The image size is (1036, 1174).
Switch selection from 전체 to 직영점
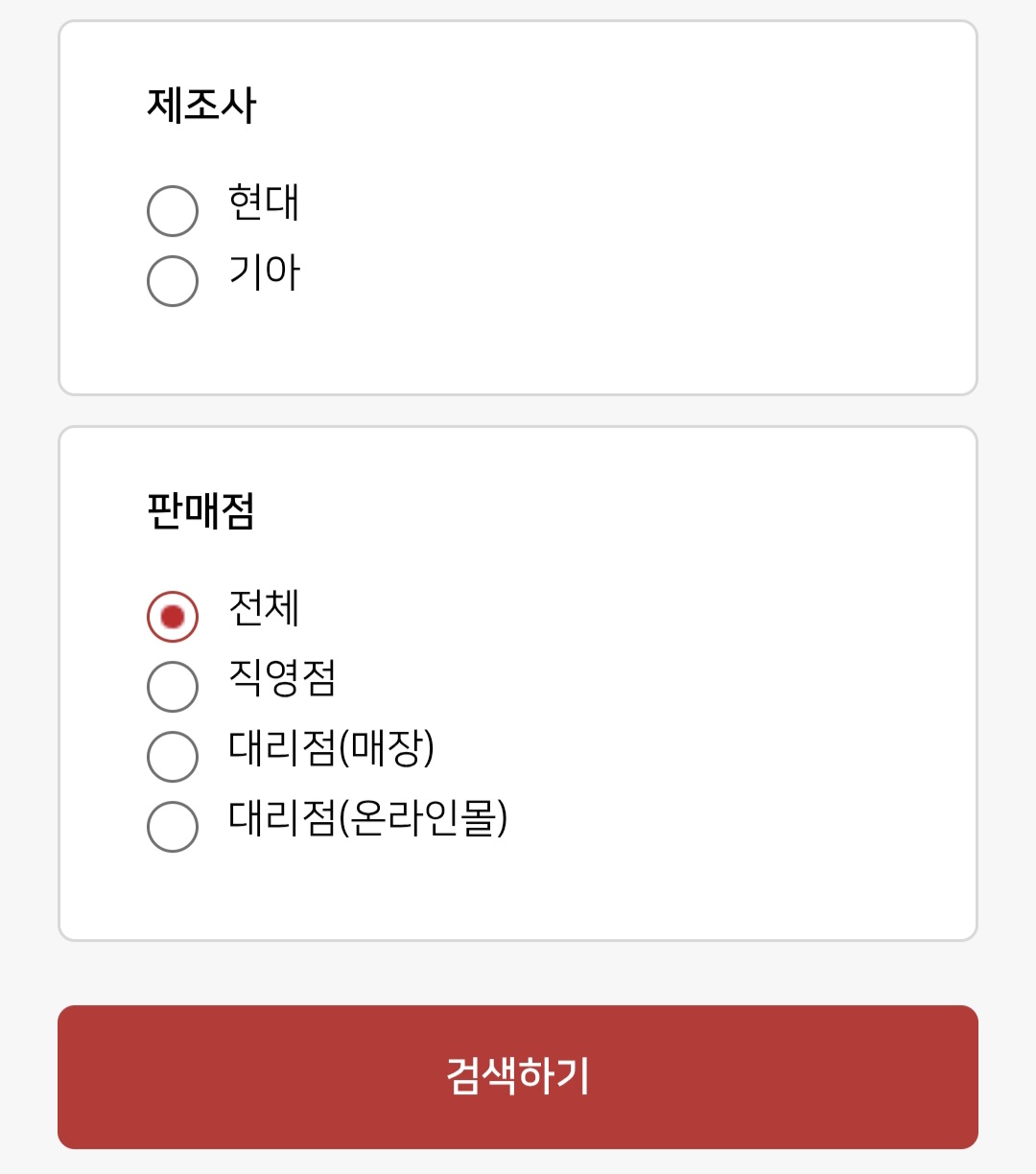coord(173,685)
